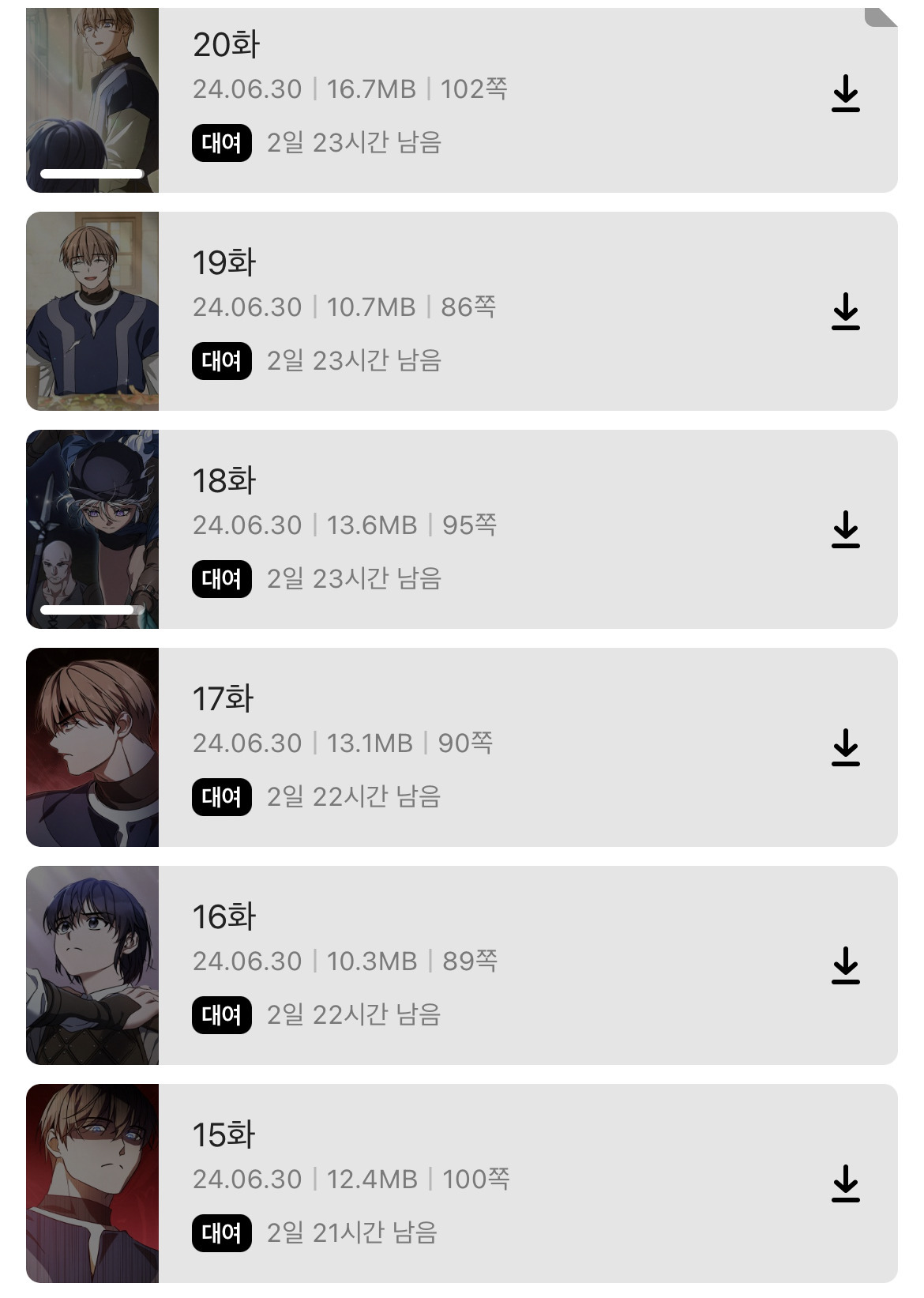Click the page count of episode 20화

[x=476, y=89]
